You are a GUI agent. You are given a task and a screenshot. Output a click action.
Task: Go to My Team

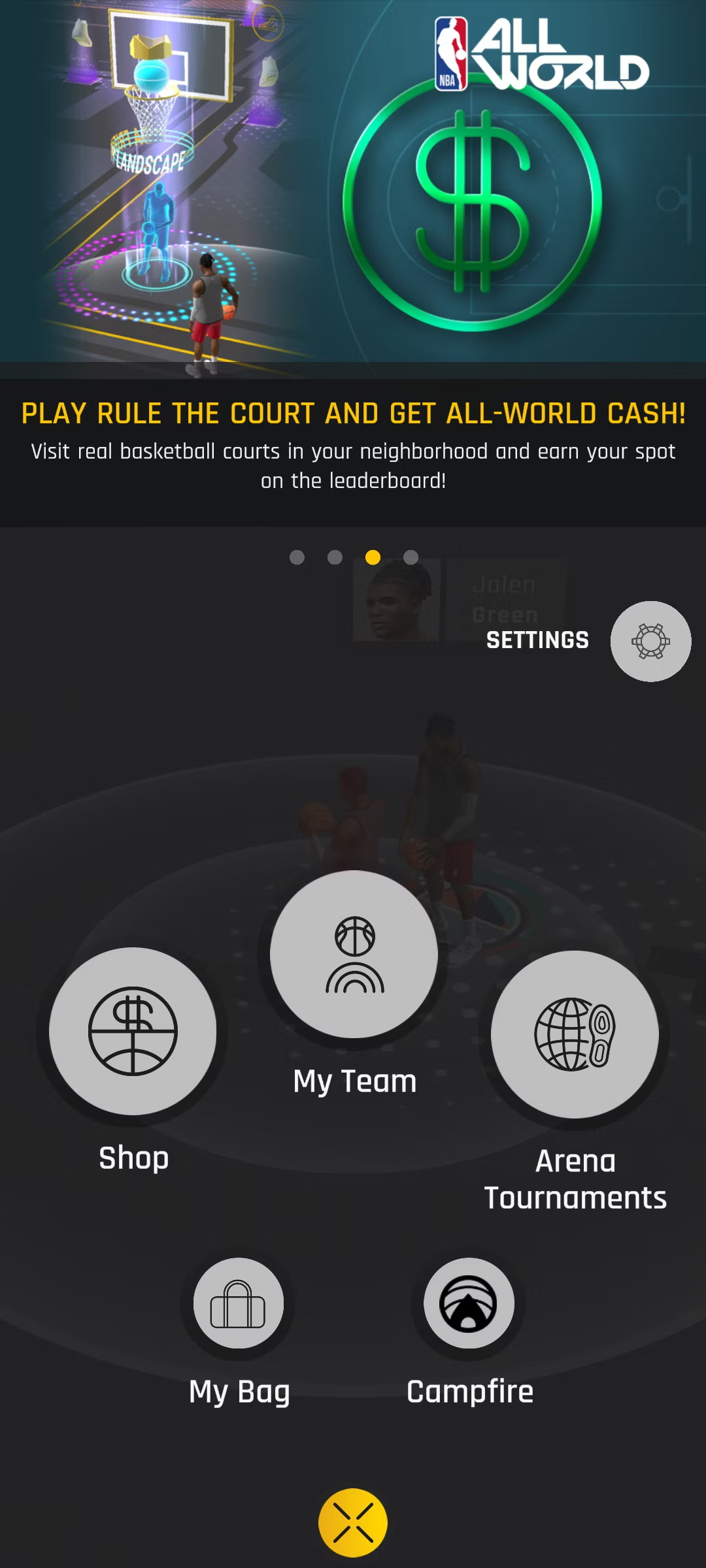tap(354, 954)
